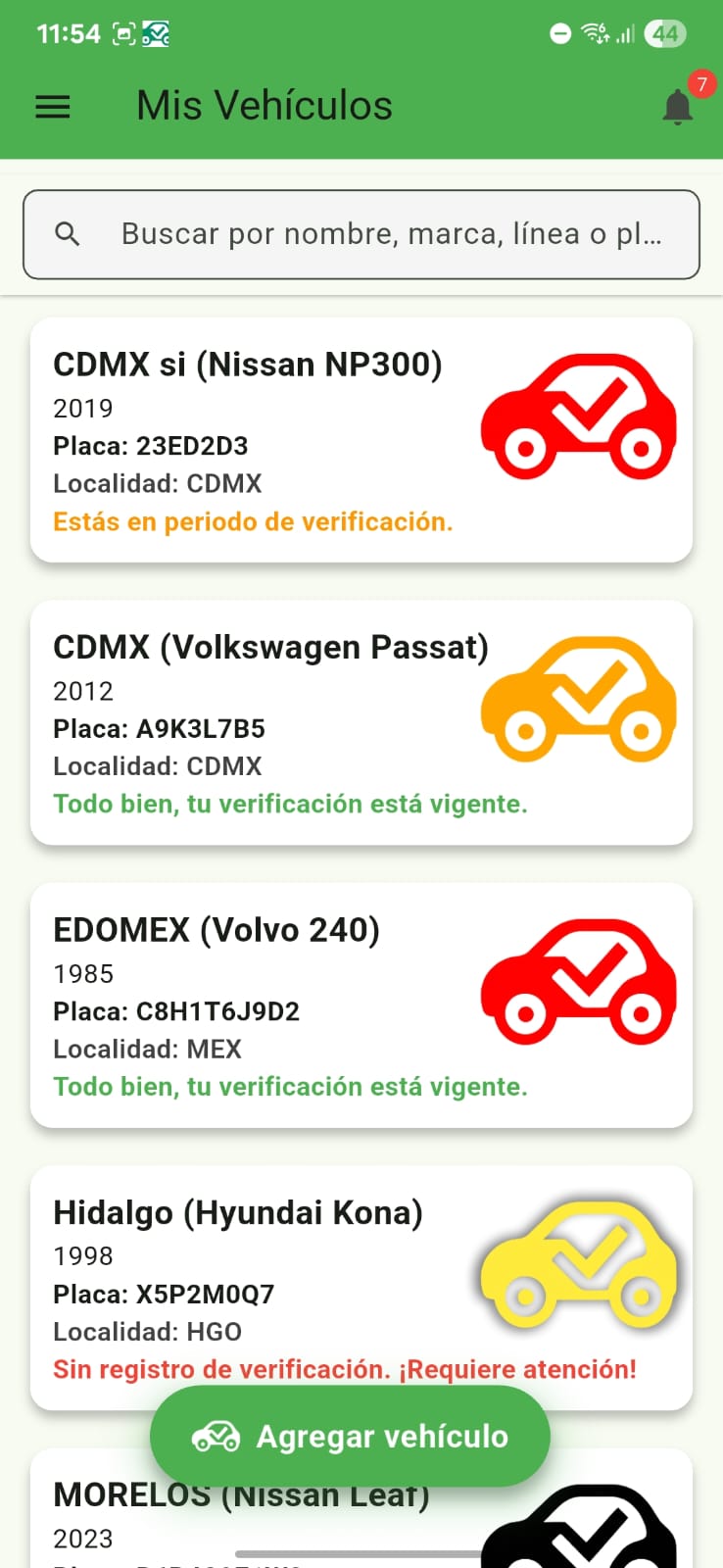The image size is (723, 1568).
Task: Select the orange car icon on Volkswagen Passat card
Action: coord(578,702)
